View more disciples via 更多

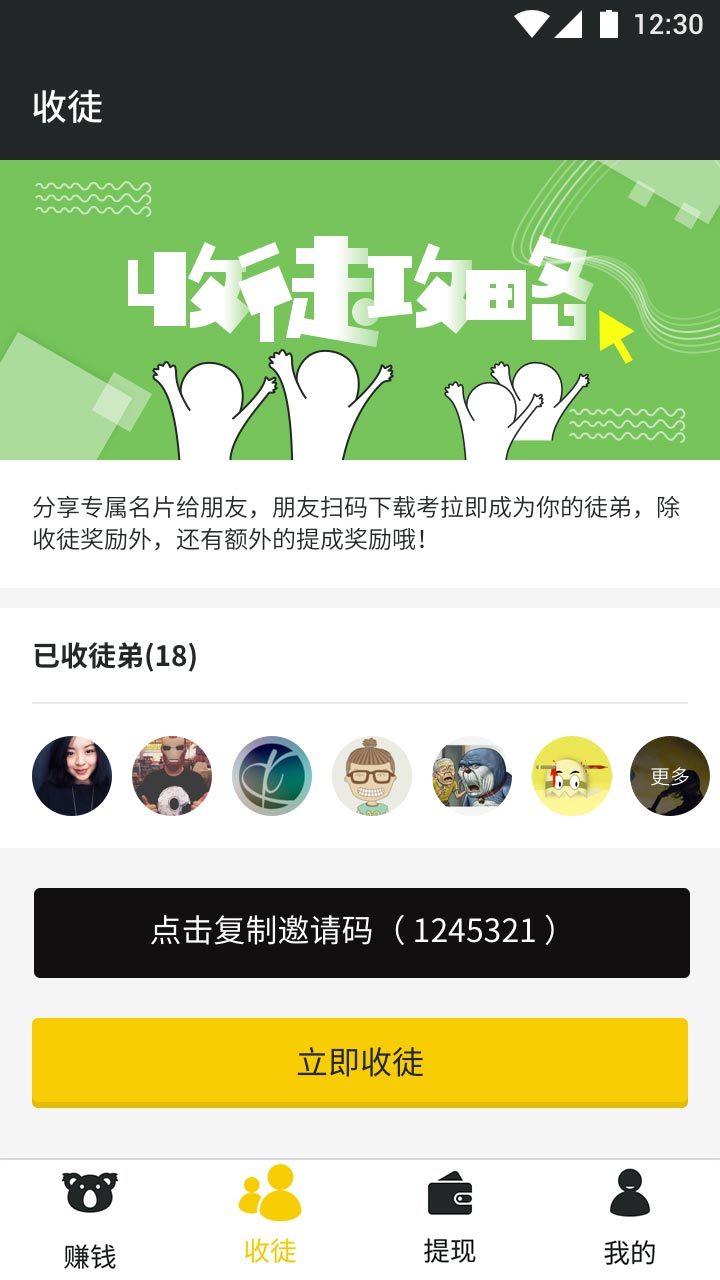[670, 776]
